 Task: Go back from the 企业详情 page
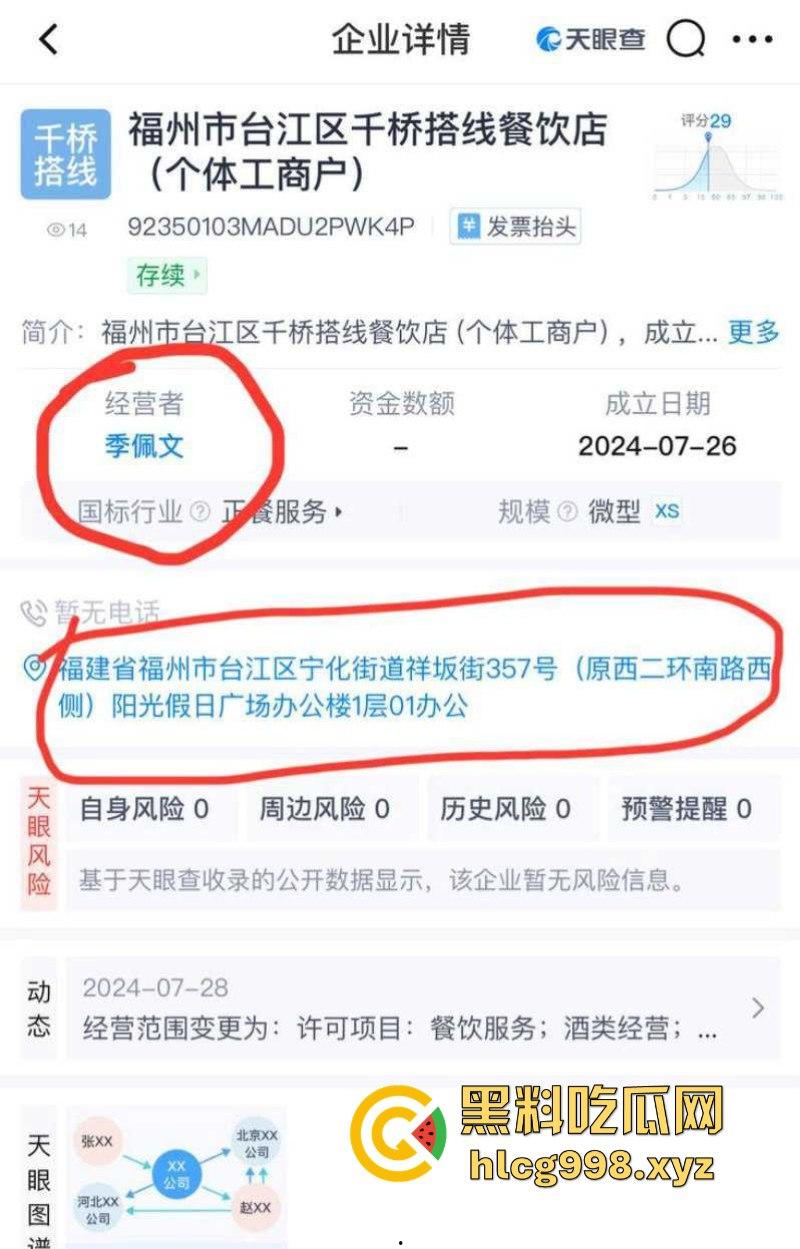[48, 40]
